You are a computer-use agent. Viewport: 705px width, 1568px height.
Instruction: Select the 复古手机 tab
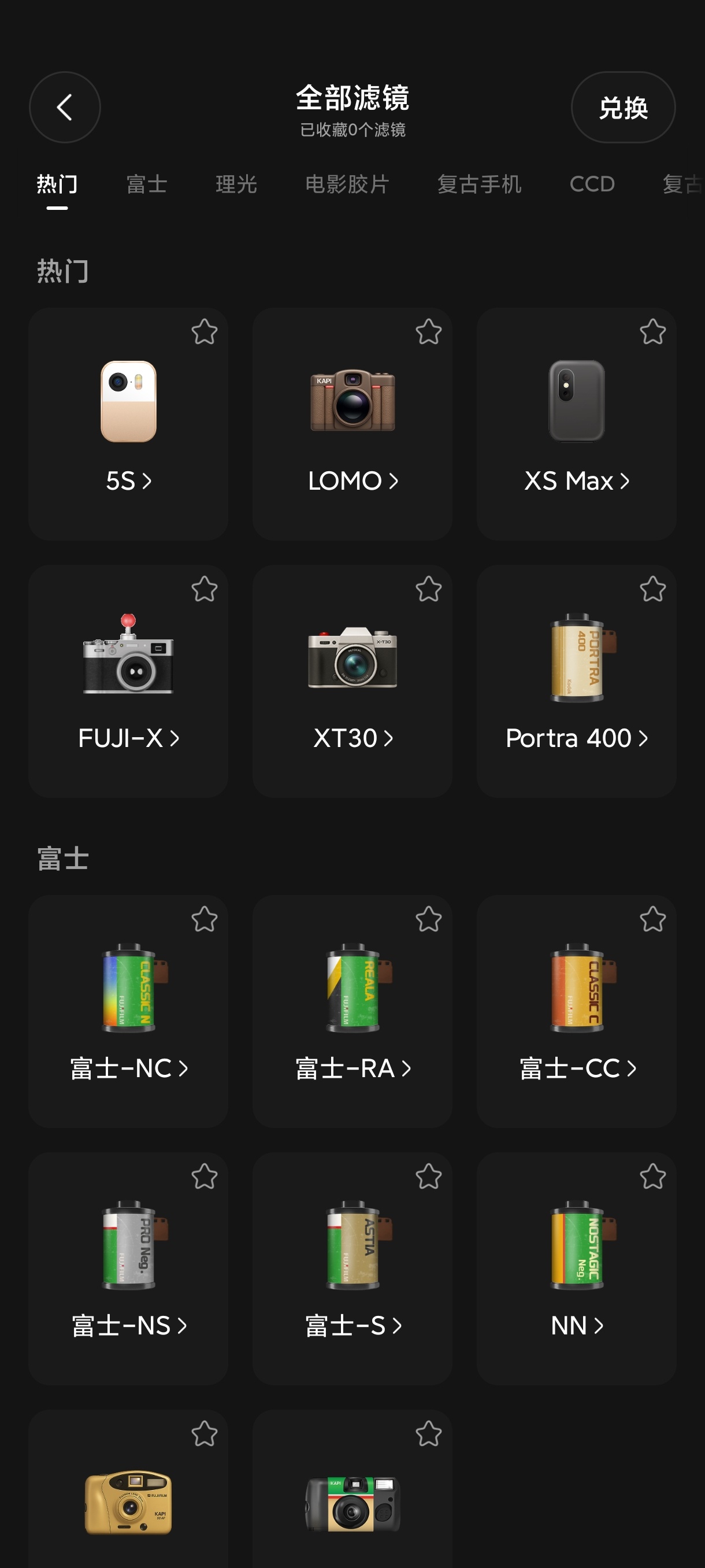479,184
